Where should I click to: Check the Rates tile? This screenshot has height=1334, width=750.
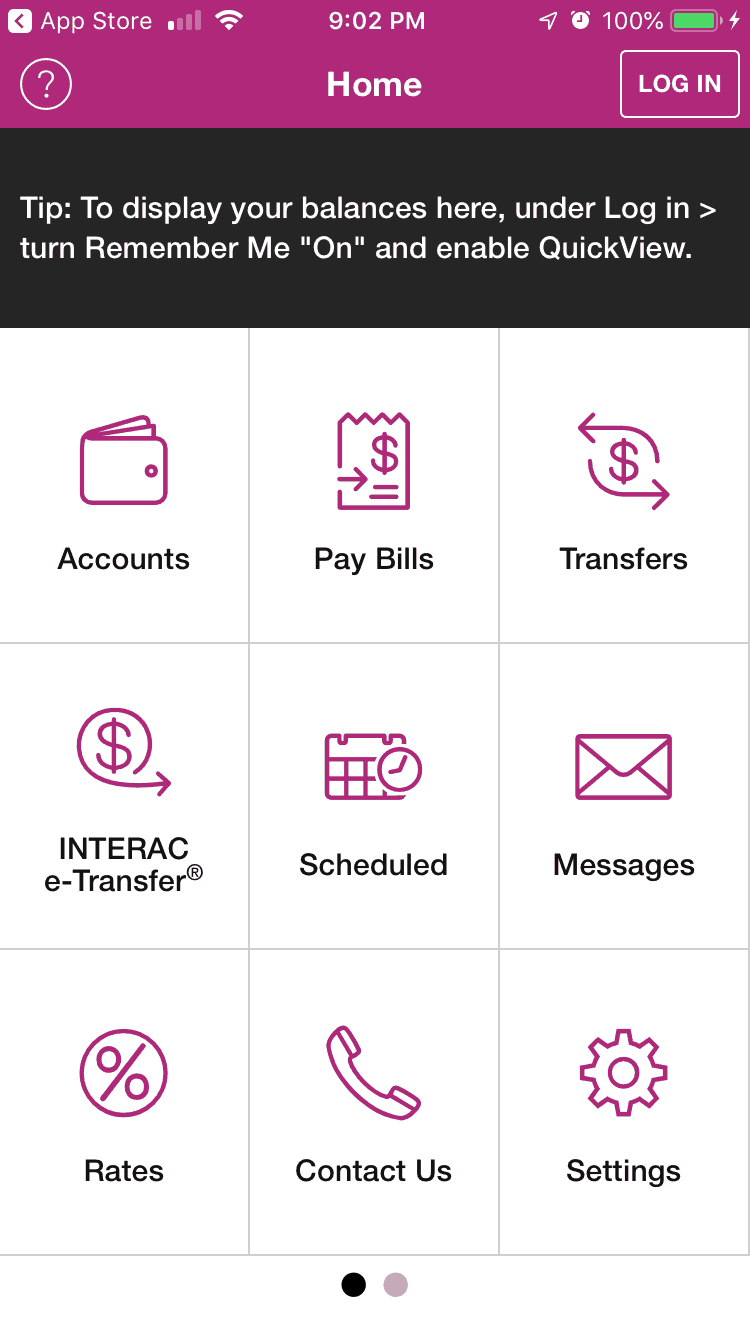(x=124, y=1102)
